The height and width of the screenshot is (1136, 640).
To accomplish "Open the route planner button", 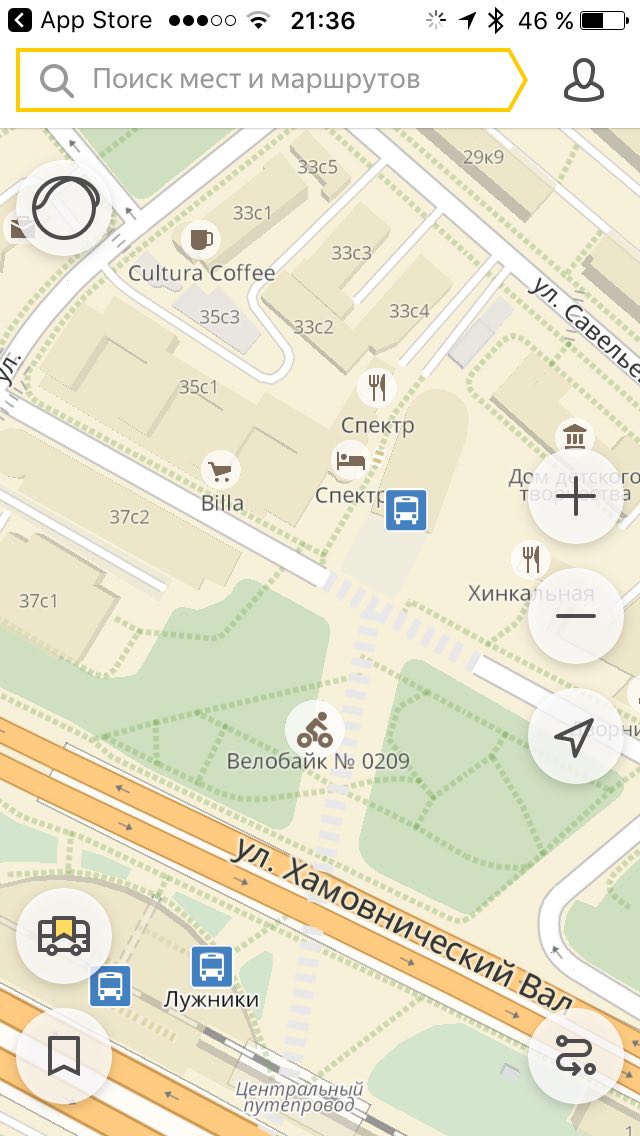I will [575, 1054].
